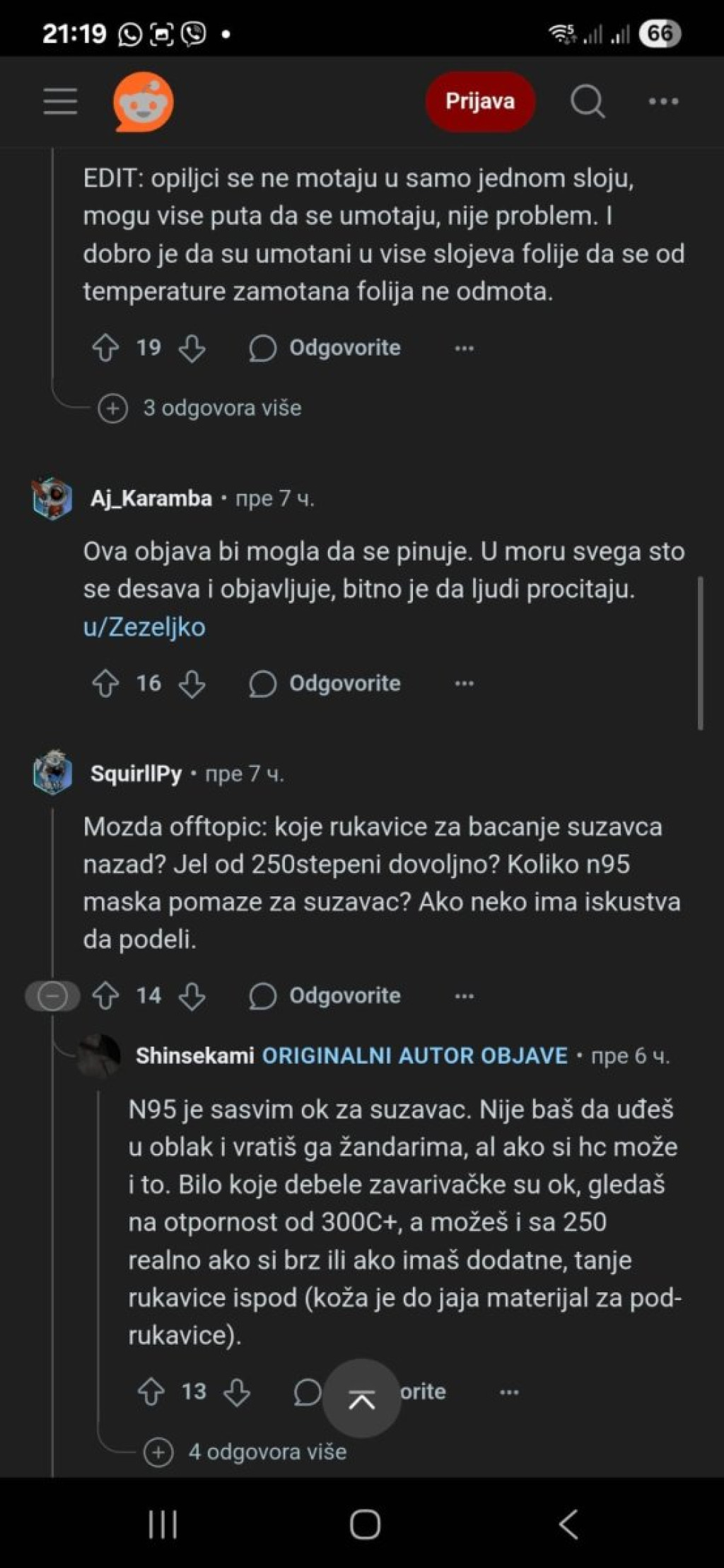The width and height of the screenshot is (724, 1568).
Task: Tap the Prijava login button
Action: click(x=479, y=102)
